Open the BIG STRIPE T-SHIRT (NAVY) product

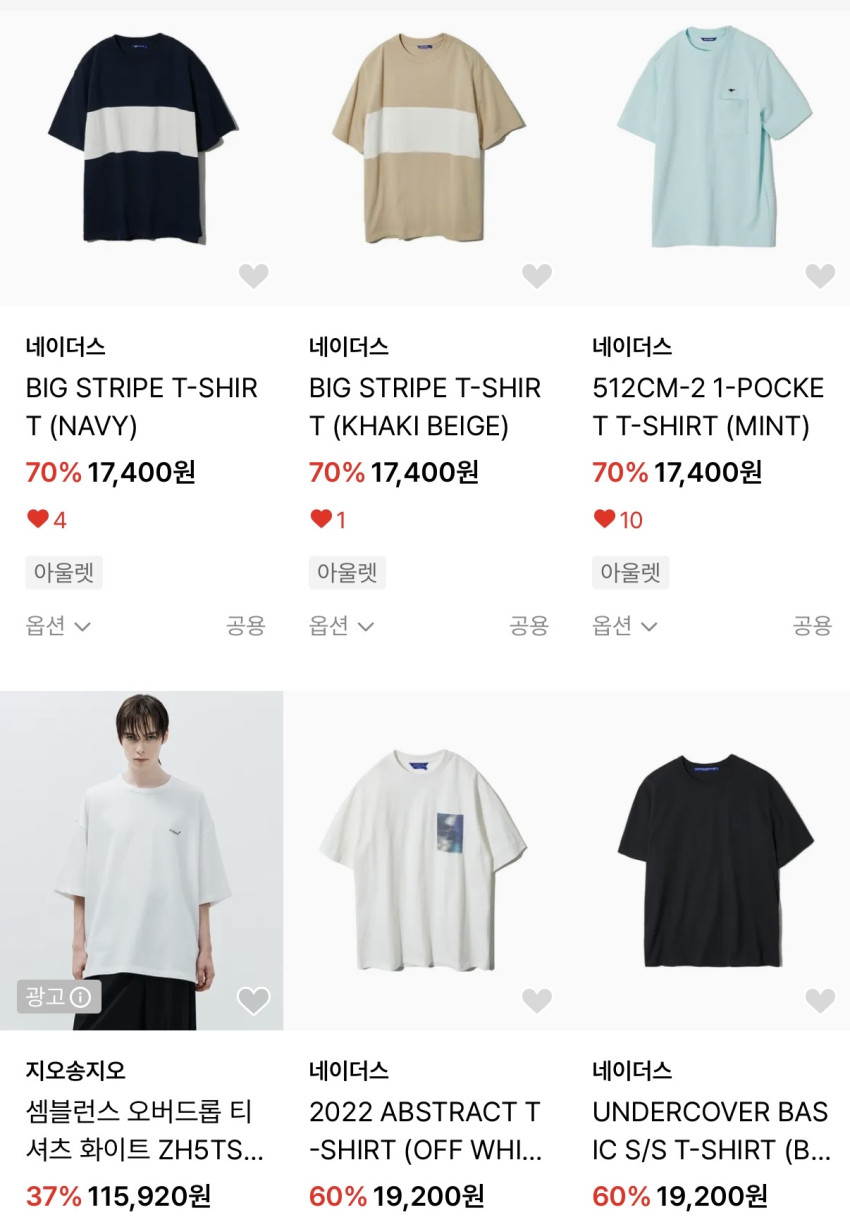pyautogui.click(x=142, y=140)
